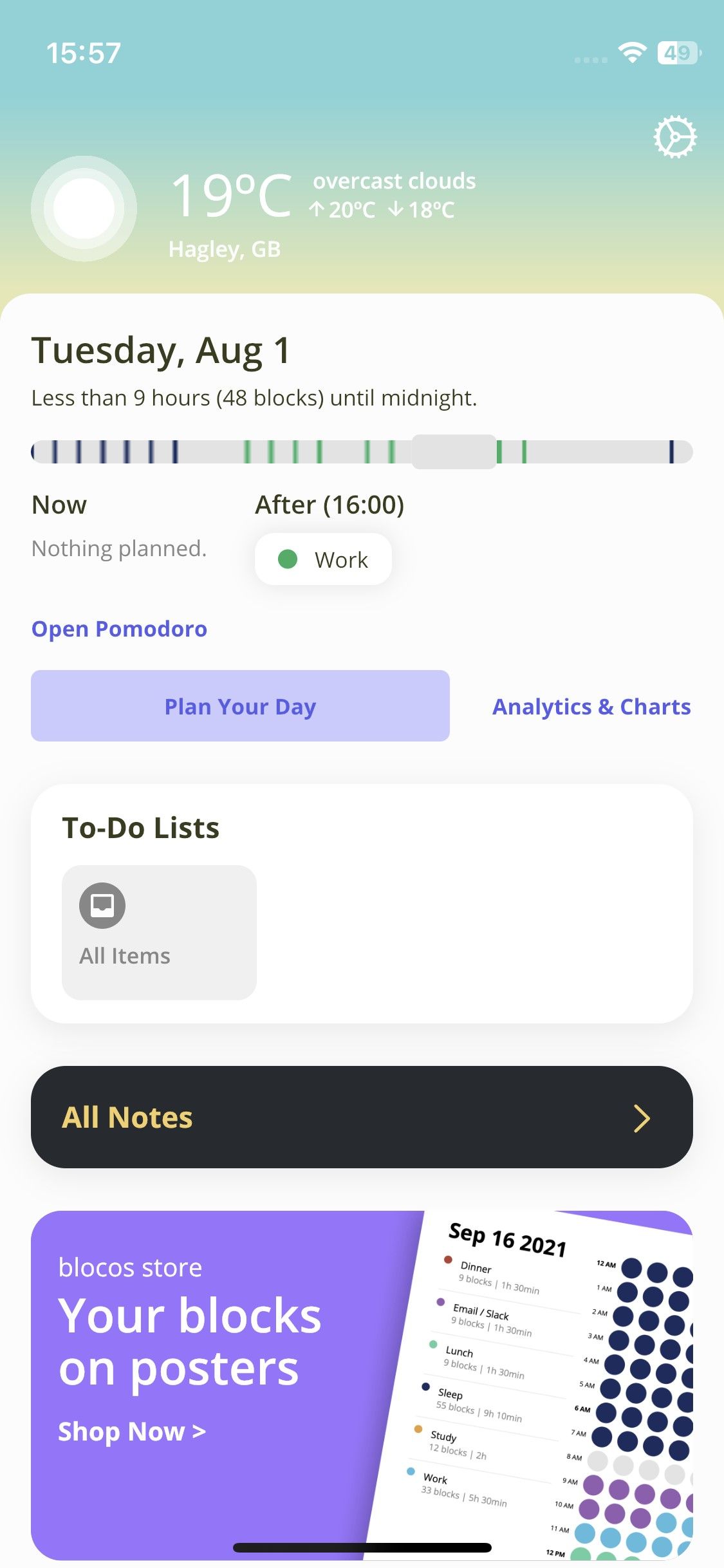724x1568 pixels.
Task: Open Pomodoro from the link
Action: coord(118,629)
